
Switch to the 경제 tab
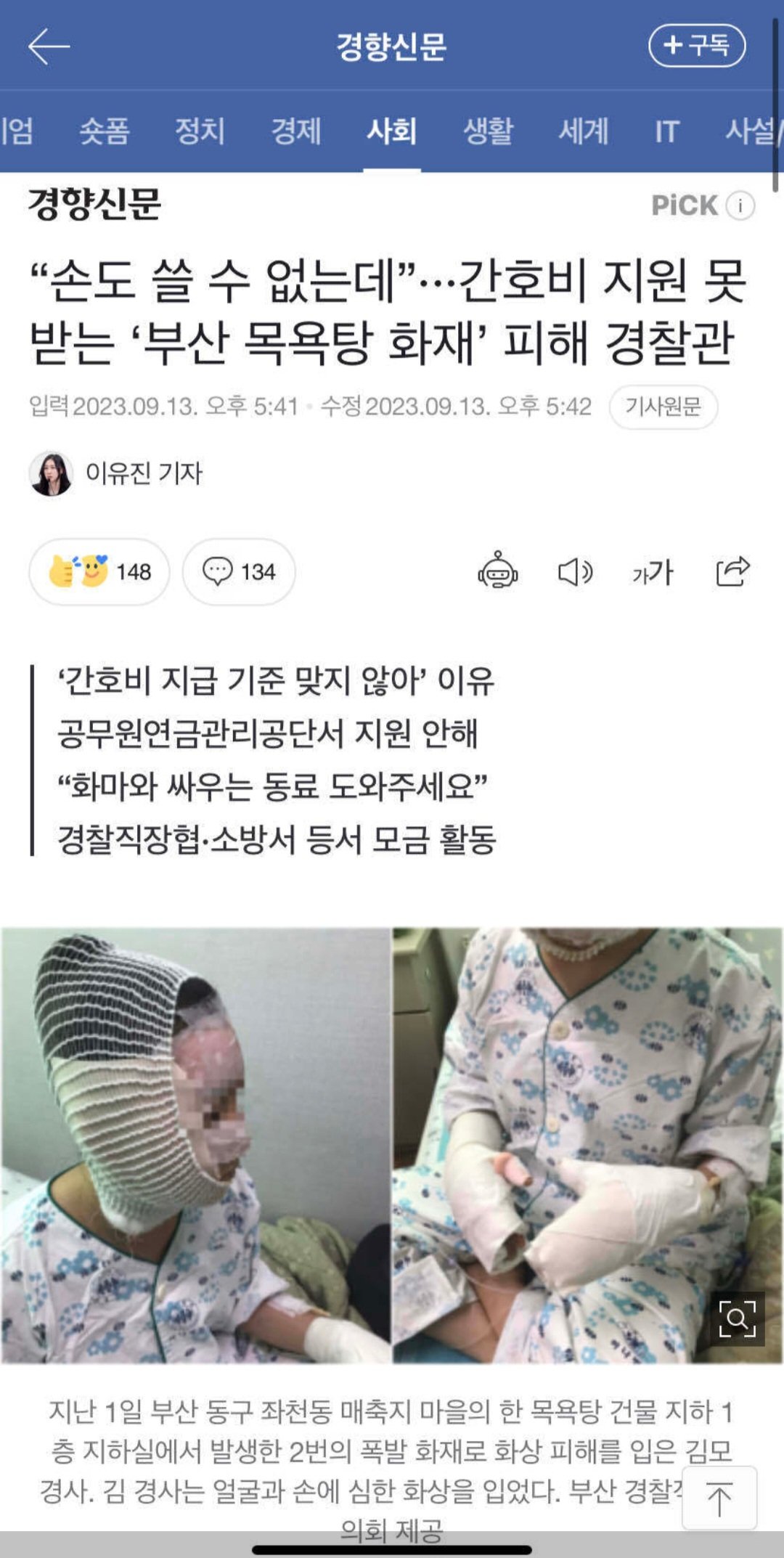pos(295,131)
